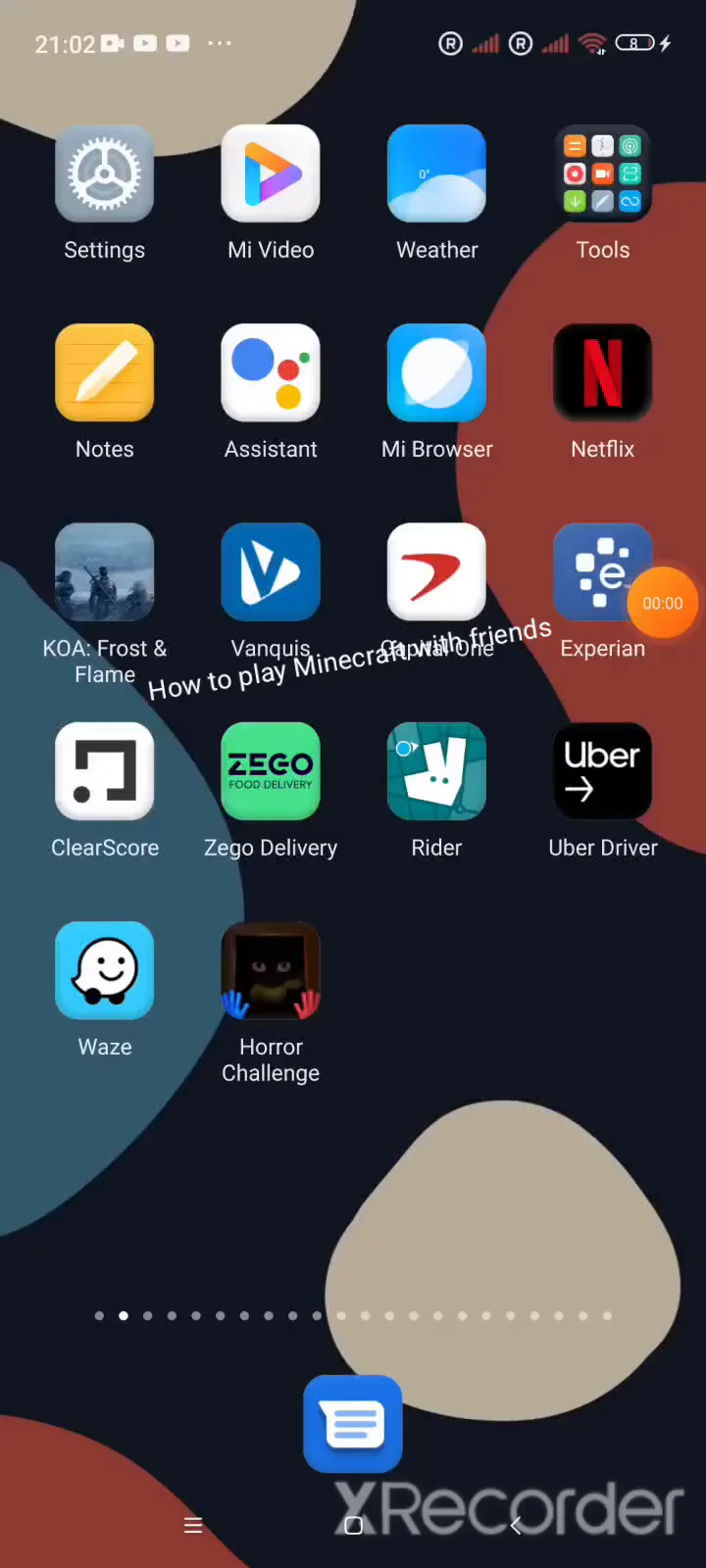This screenshot has height=1568, width=706.
Task: Open recent apps from navigation bar
Action: pyautogui.click(x=193, y=1525)
